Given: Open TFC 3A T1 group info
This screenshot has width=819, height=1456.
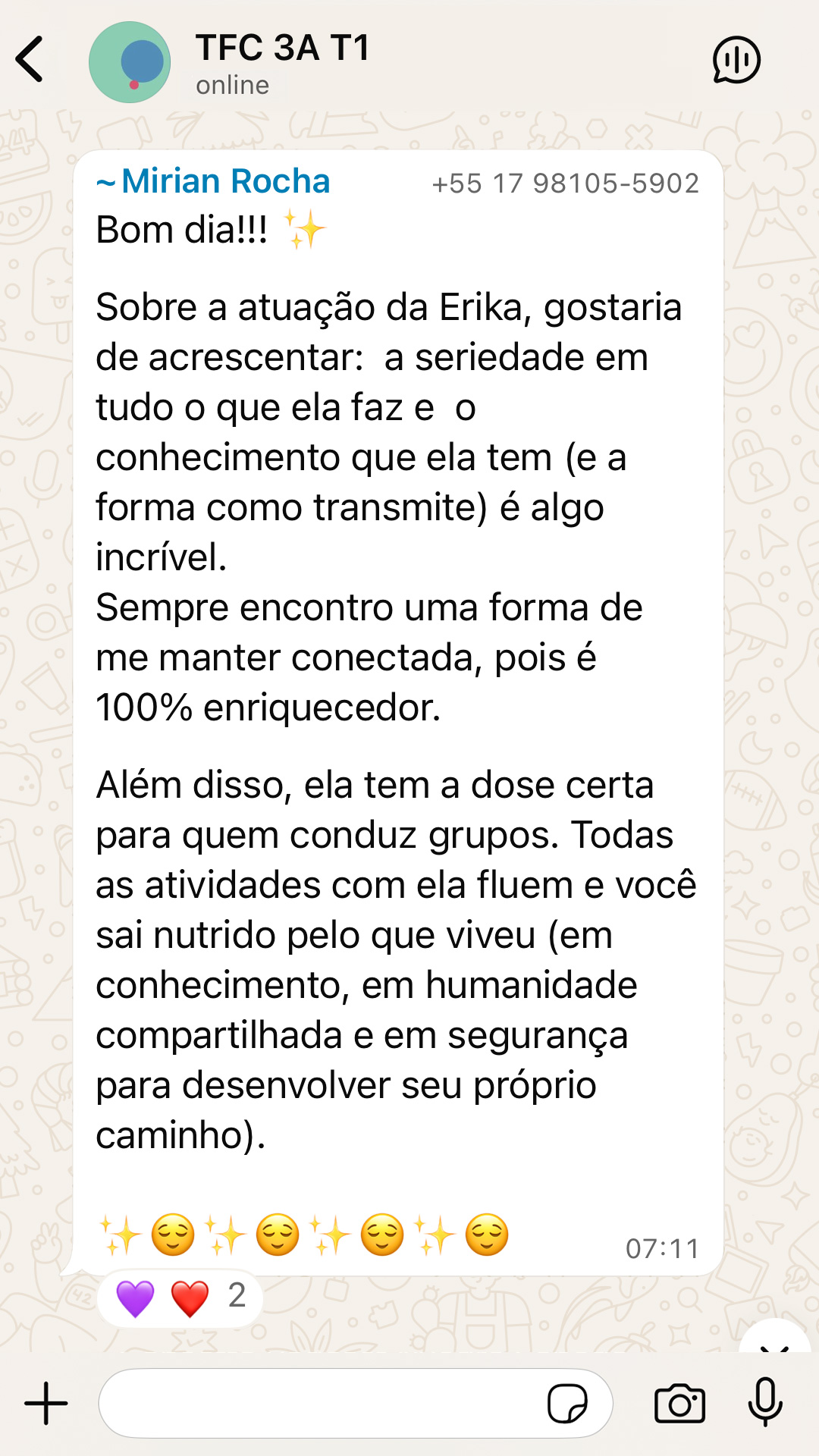Looking at the screenshot, I should [x=282, y=62].
